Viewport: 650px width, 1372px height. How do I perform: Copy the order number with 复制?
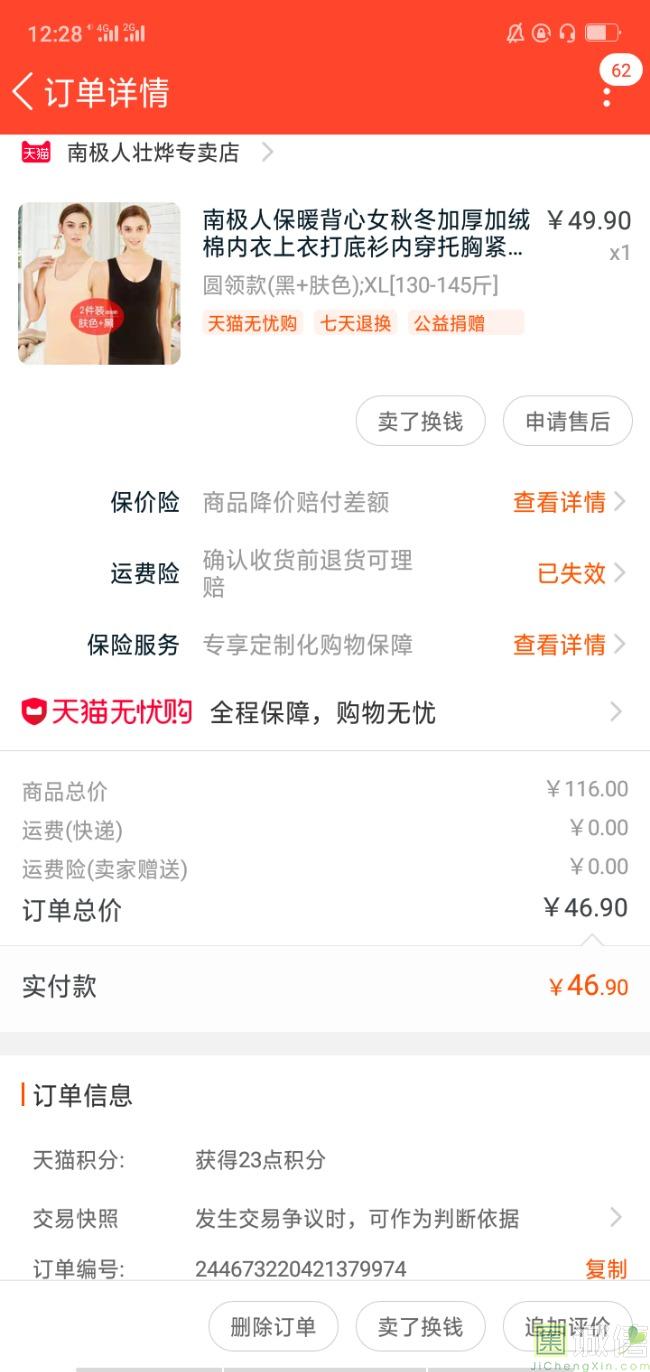[605, 1269]
